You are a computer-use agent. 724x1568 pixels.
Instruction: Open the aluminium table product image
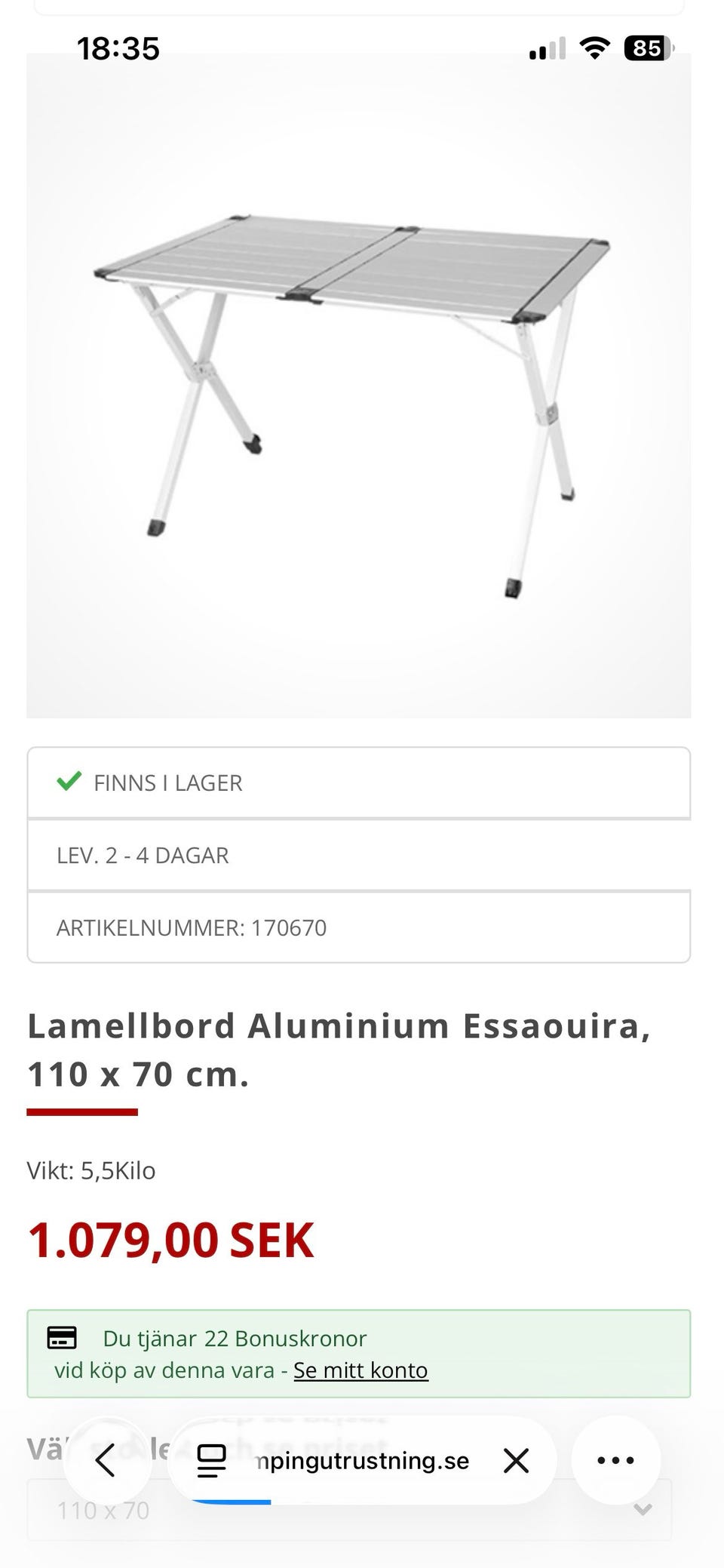click(x=359, y=386)
